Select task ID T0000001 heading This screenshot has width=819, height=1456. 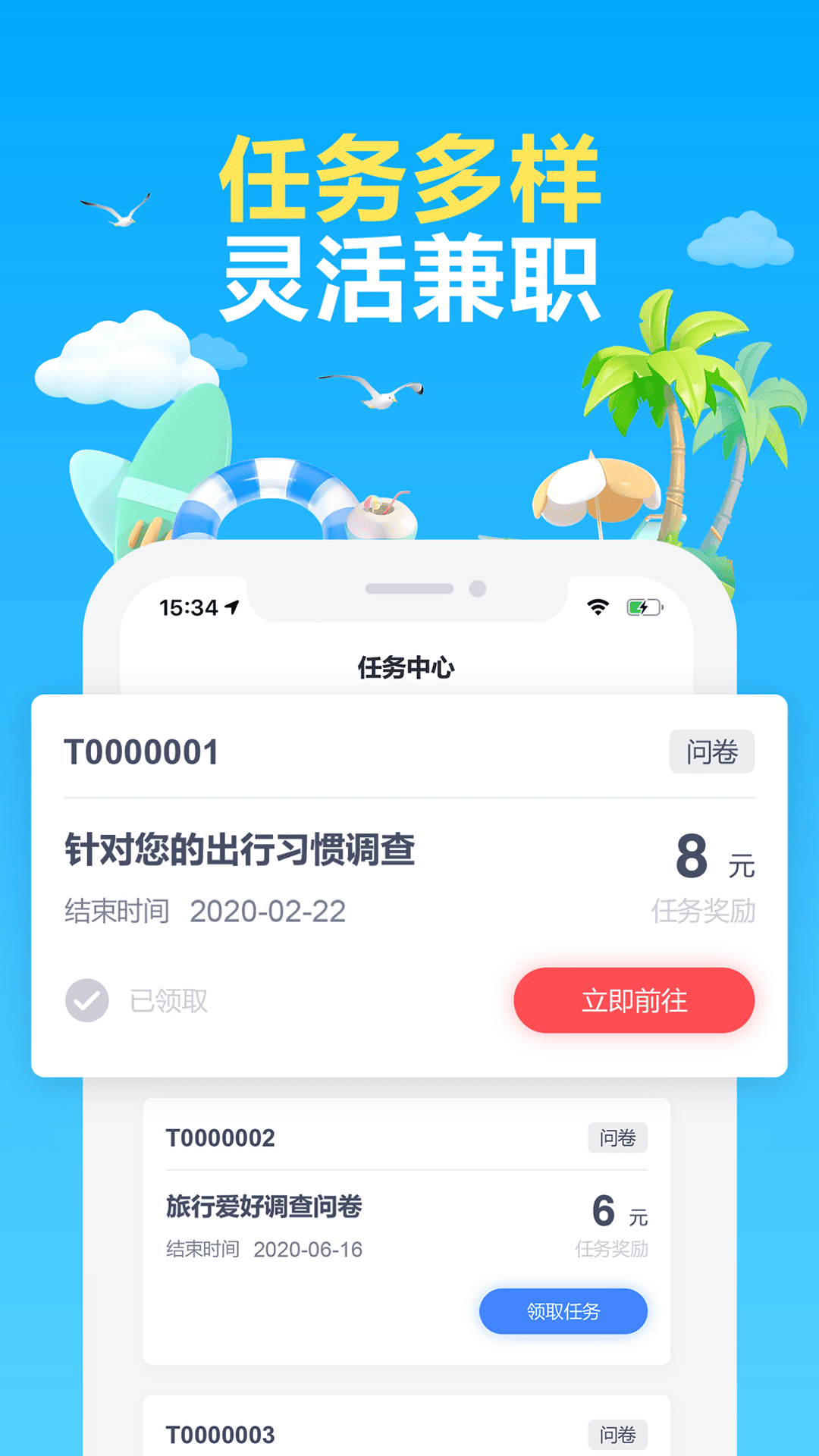tap(140, 752)
